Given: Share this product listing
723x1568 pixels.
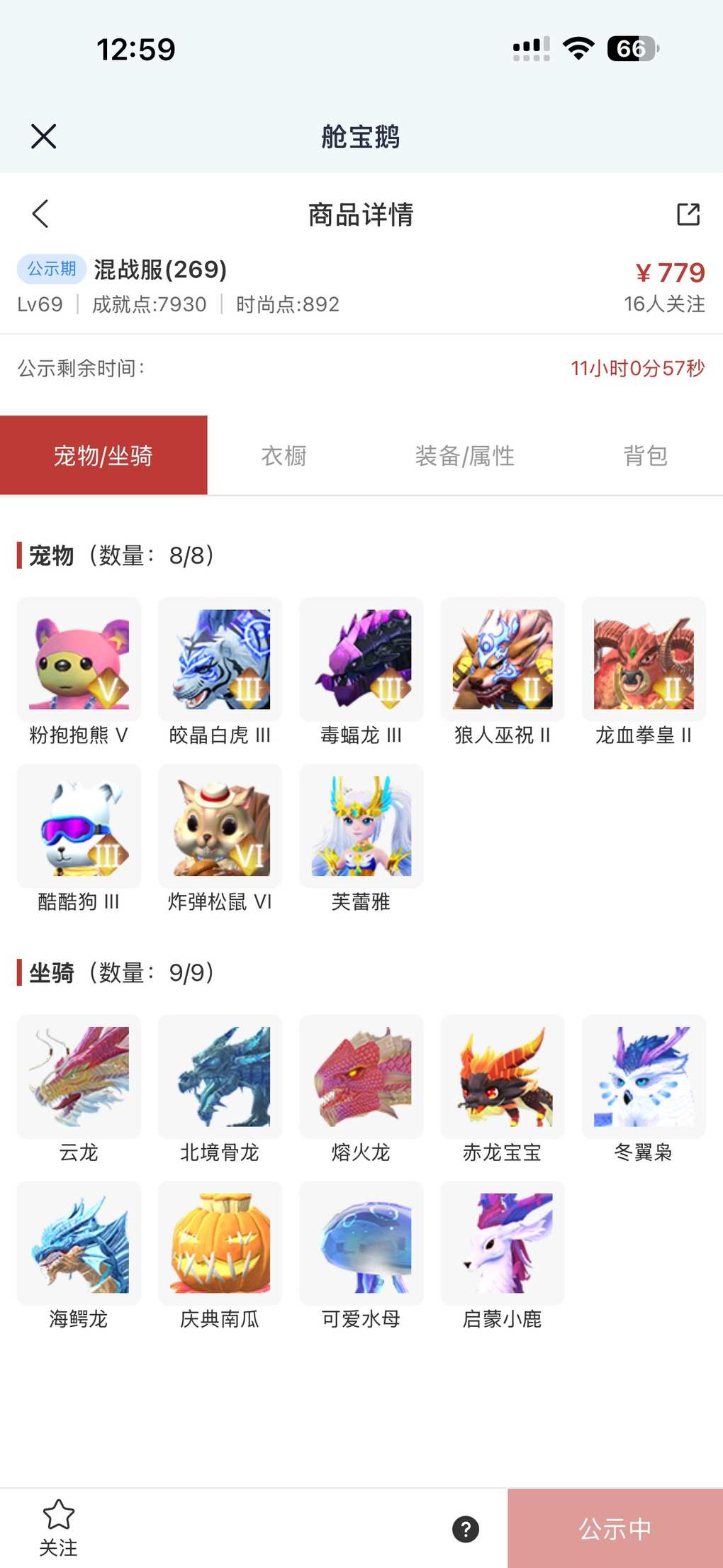Looking at the screenshot, I should click(688, 213).
